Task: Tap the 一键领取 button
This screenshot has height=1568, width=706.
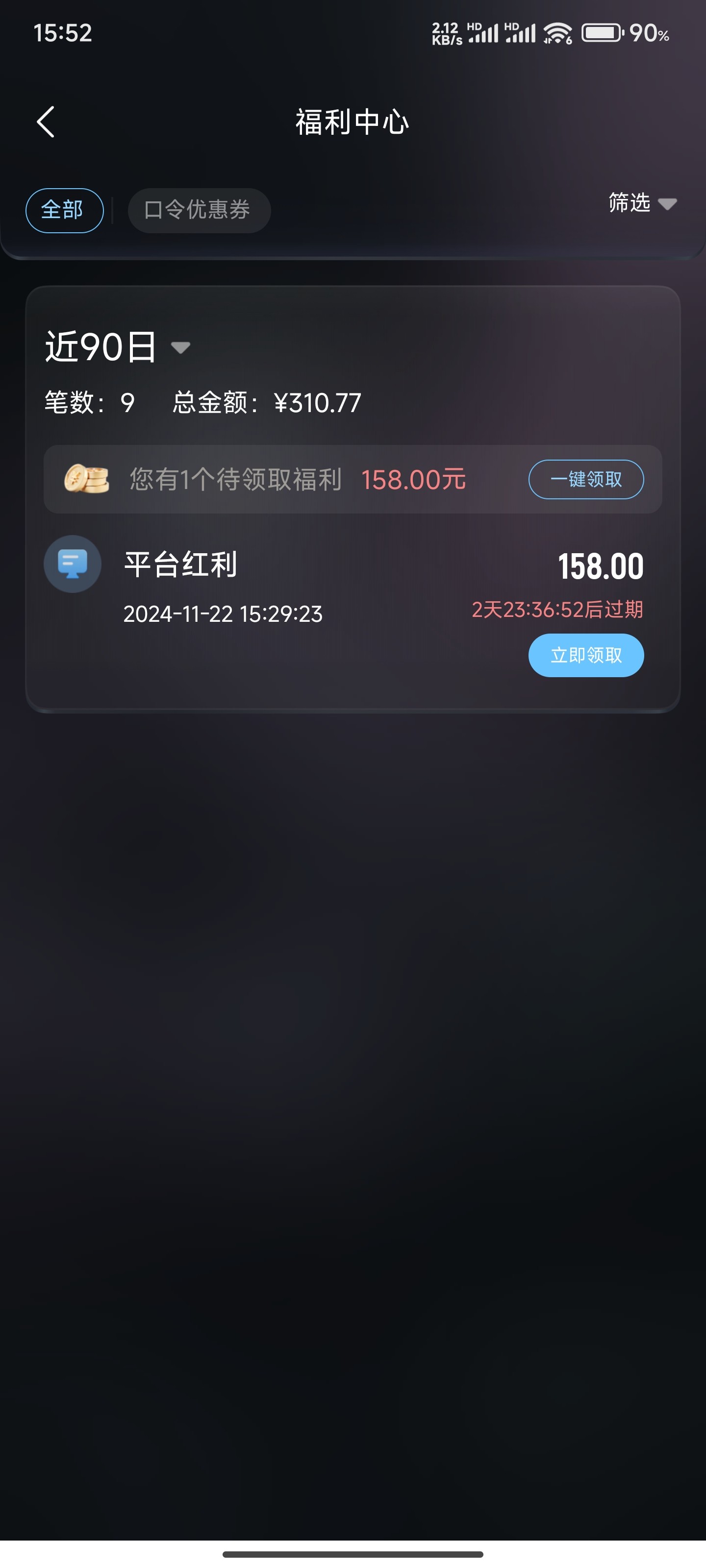Action: coord(585,480)
